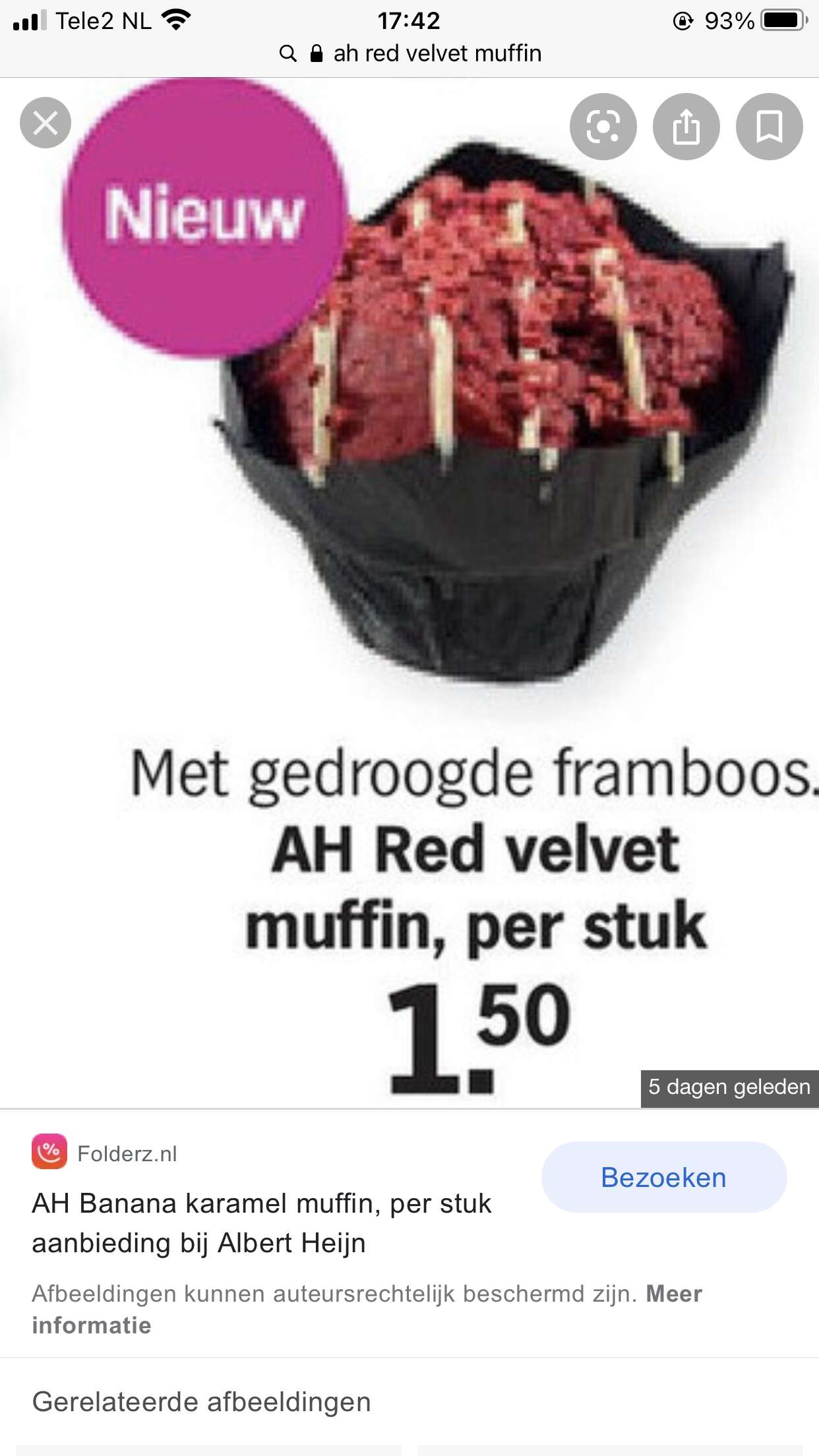Bookmark this image to collection
Image resolution: width=819 pixels, height=1456 pixels.
[770, 127]
